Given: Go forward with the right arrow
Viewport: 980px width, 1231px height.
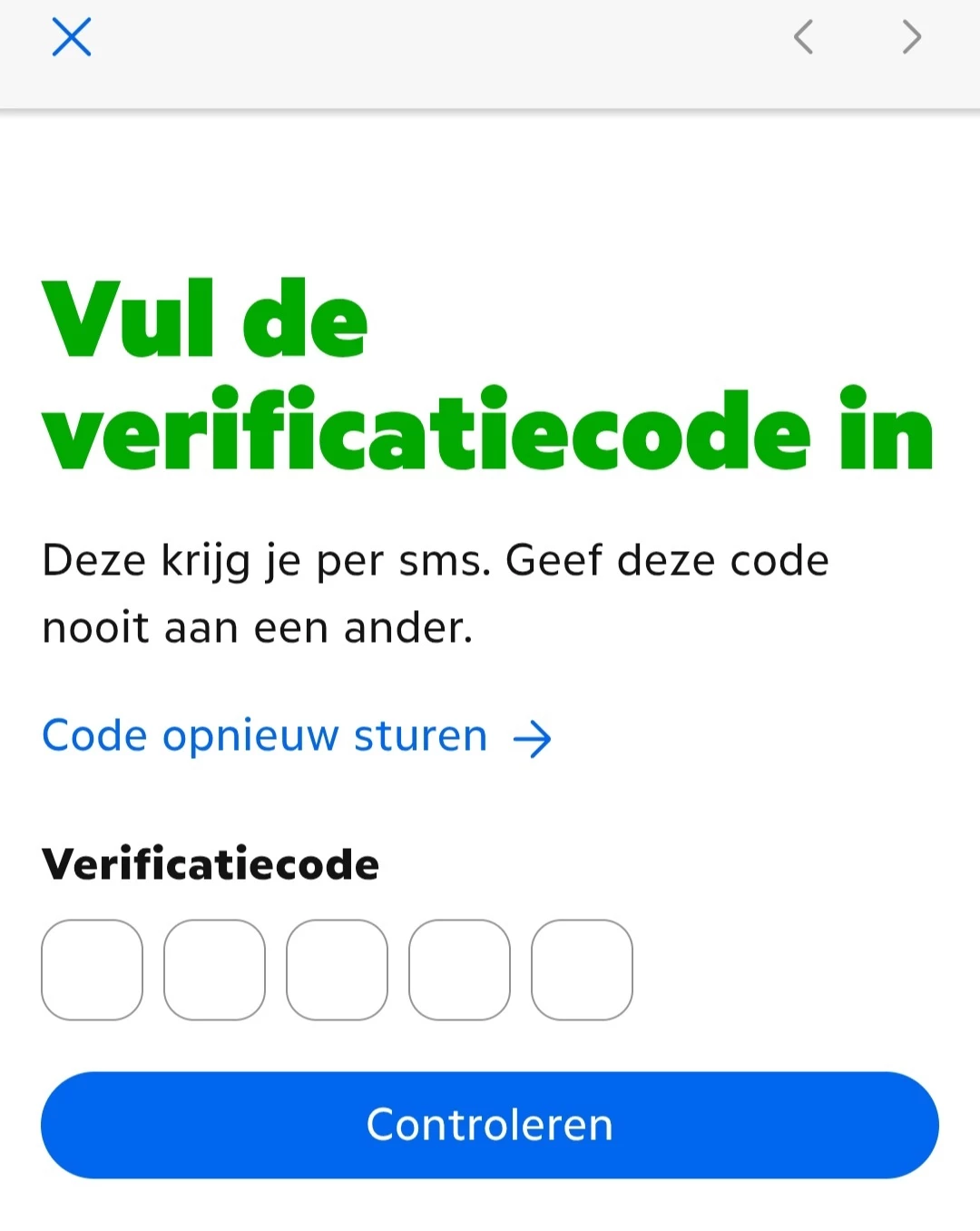Looking at the screenshot, I should tap(911, 38).
